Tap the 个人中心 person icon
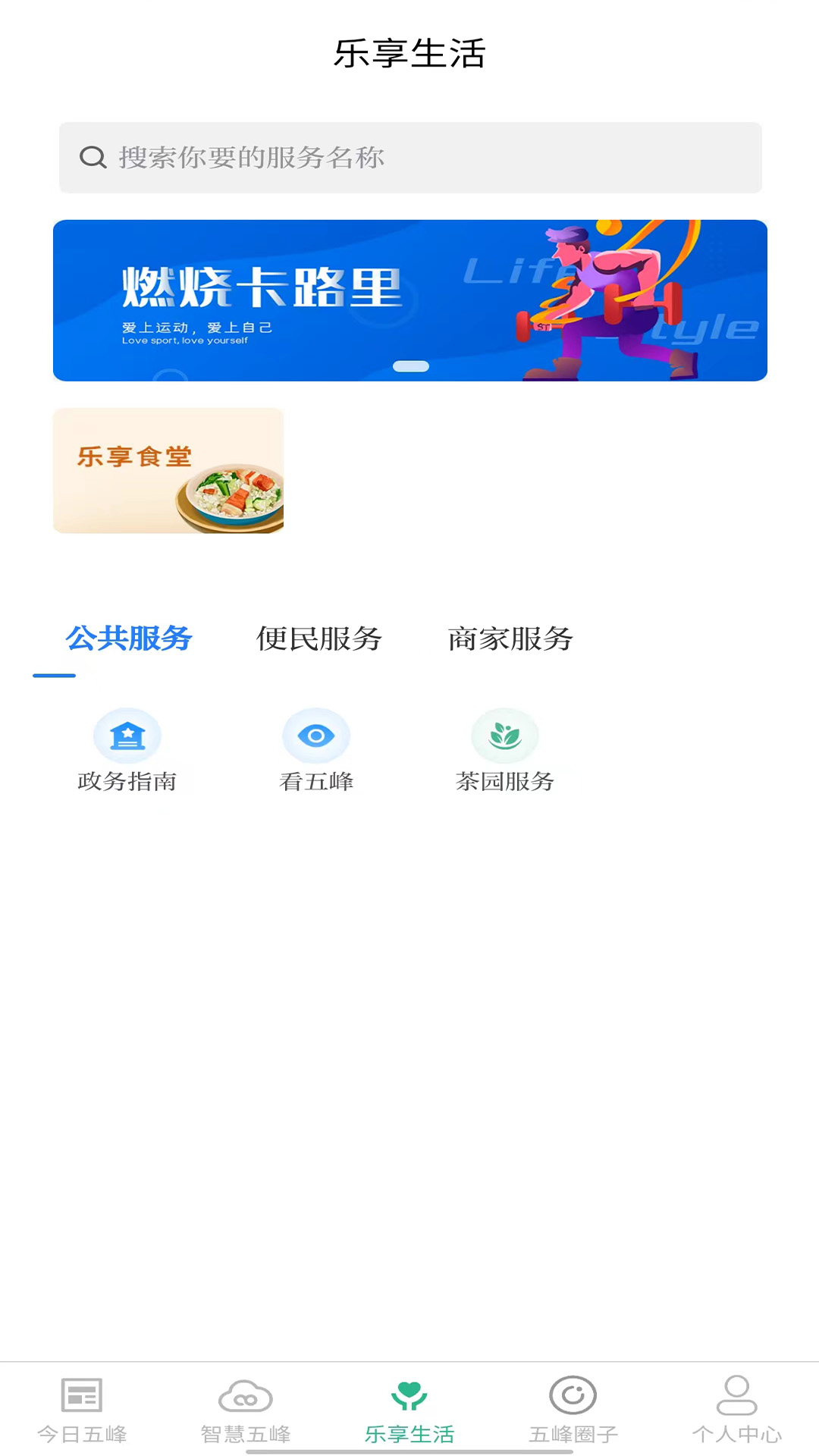Image resolution: width=819 pixels, height=1456 pixels. 737,1395
